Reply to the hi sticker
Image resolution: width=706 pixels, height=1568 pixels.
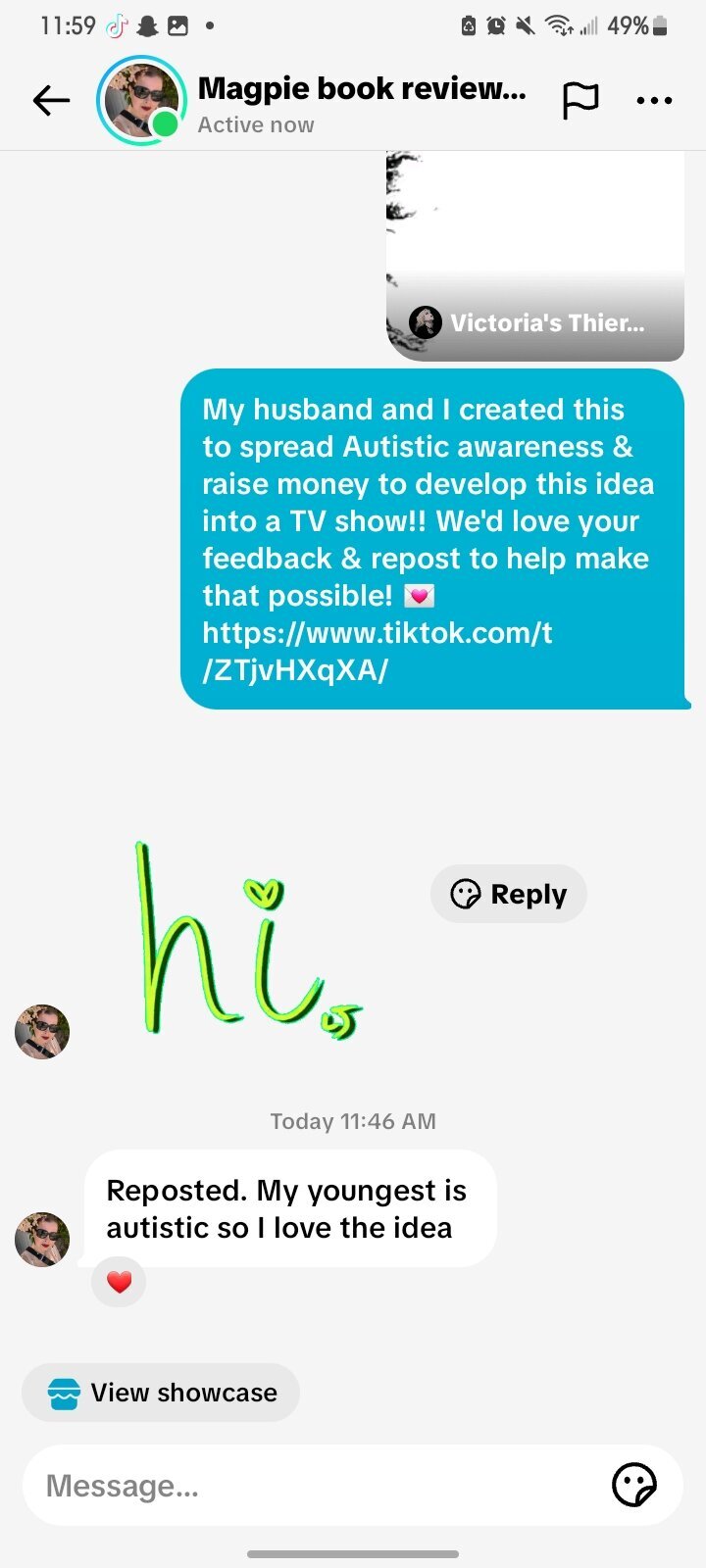pos(509,894)
